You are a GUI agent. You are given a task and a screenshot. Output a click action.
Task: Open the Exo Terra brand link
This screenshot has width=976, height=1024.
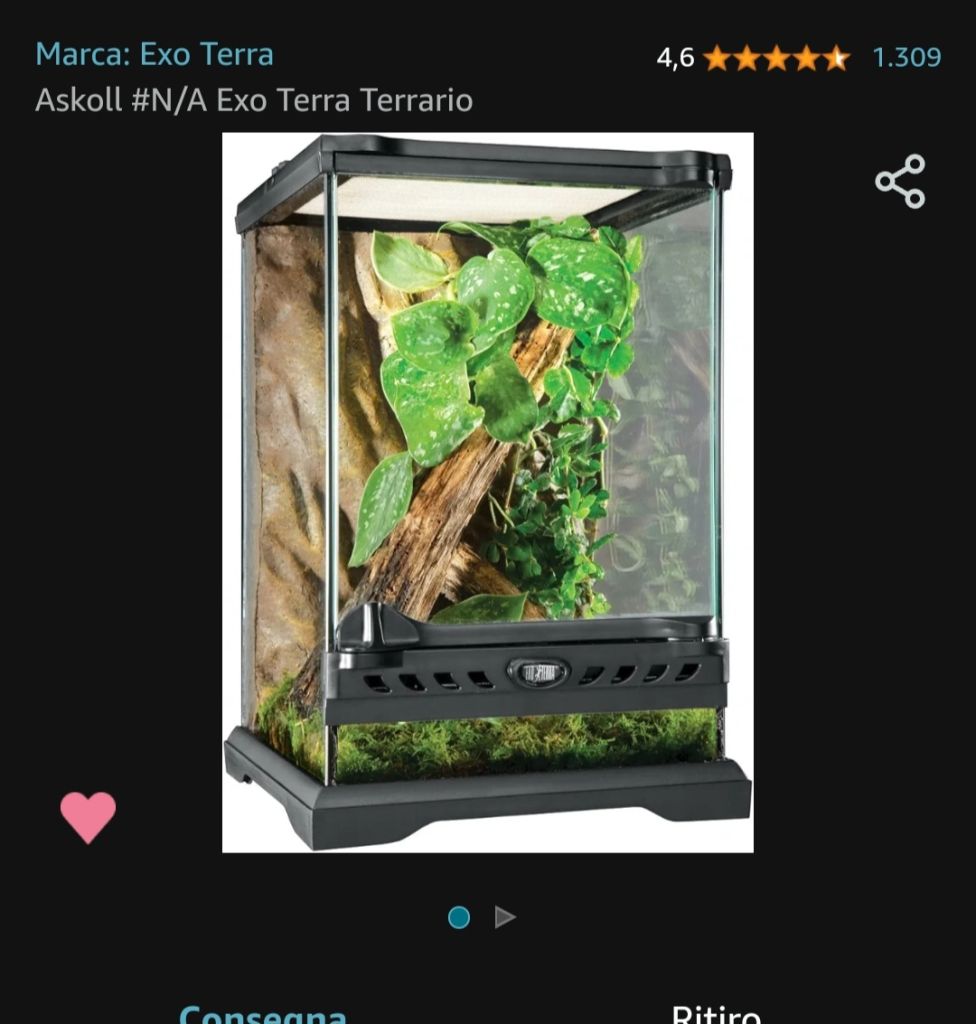[154, 55]
